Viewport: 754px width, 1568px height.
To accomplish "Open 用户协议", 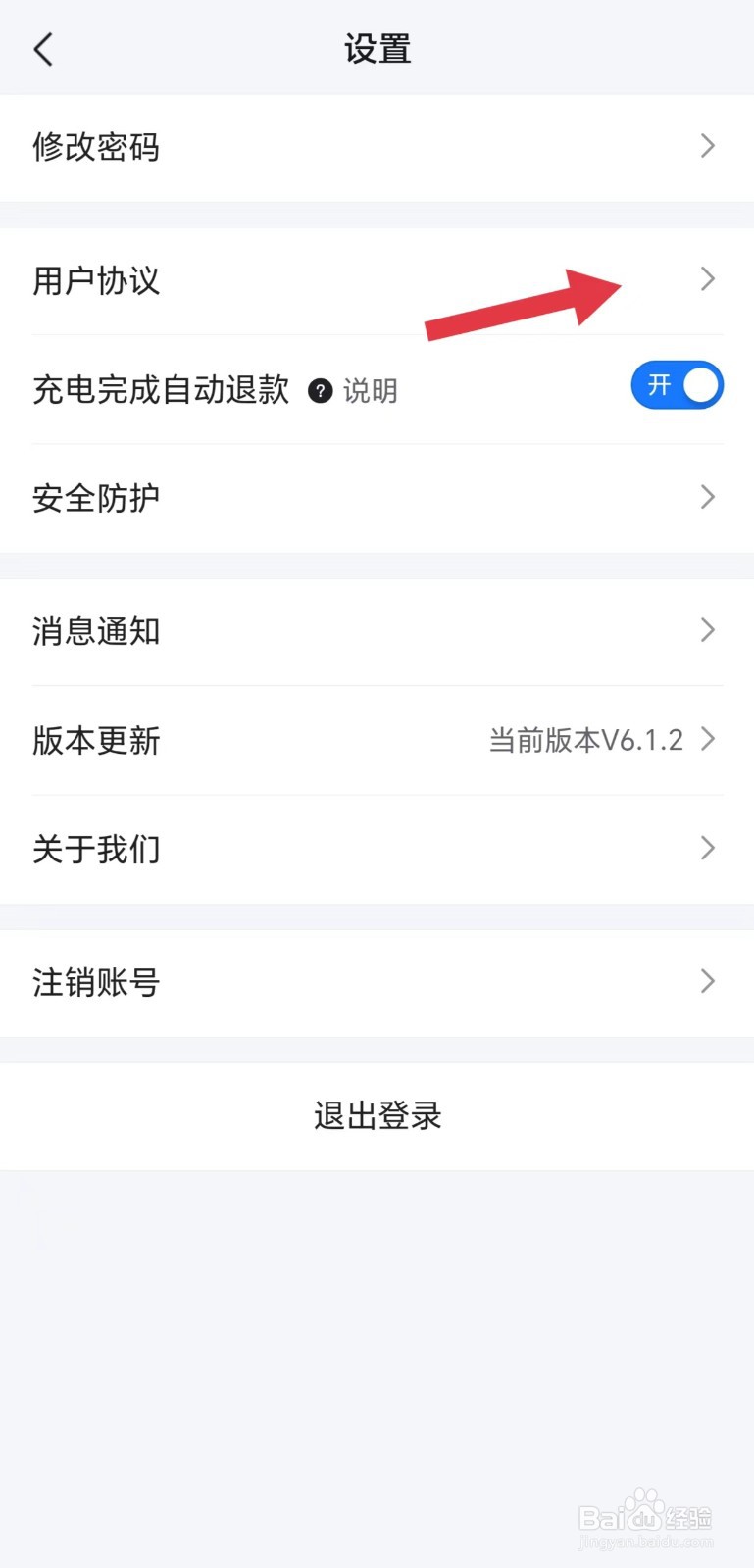I will pos(377,281).
